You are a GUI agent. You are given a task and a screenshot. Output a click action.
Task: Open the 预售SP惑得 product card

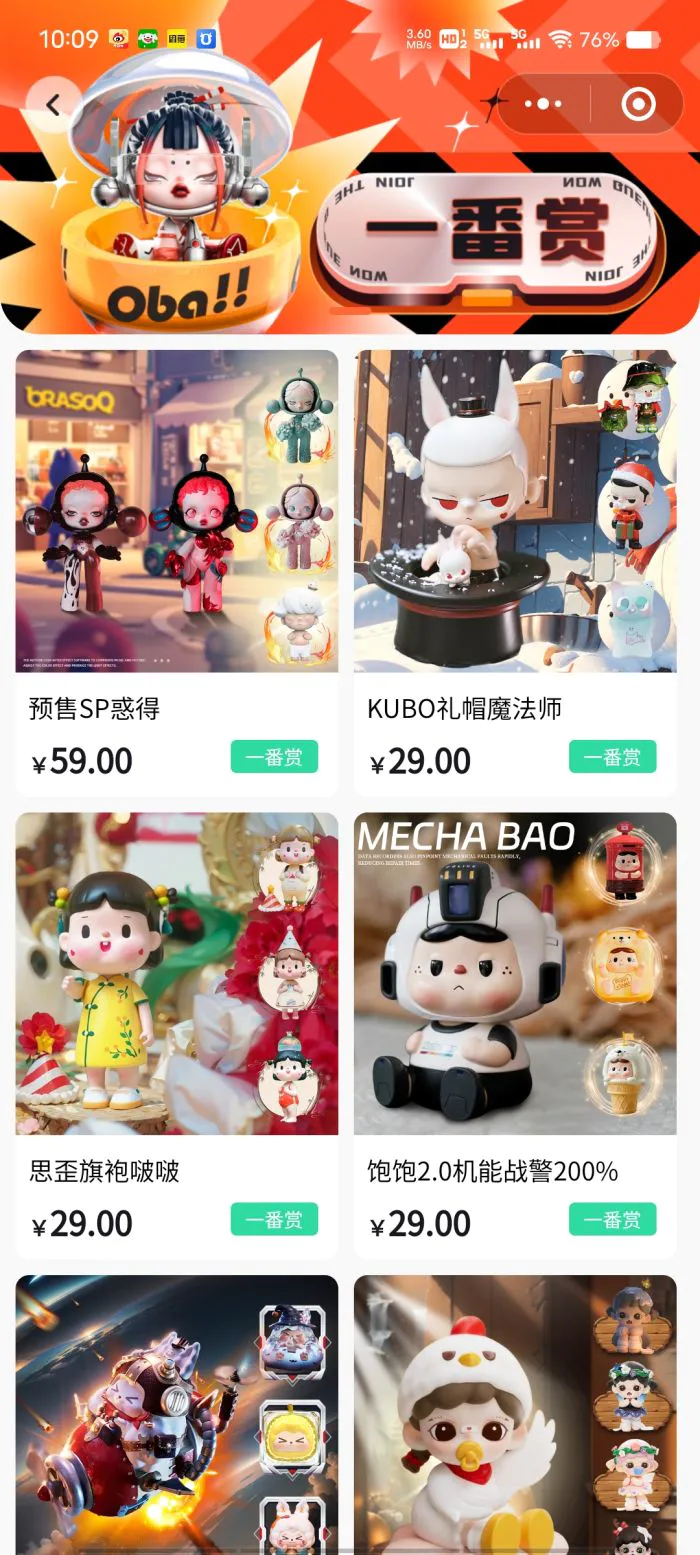click(176, 511)
